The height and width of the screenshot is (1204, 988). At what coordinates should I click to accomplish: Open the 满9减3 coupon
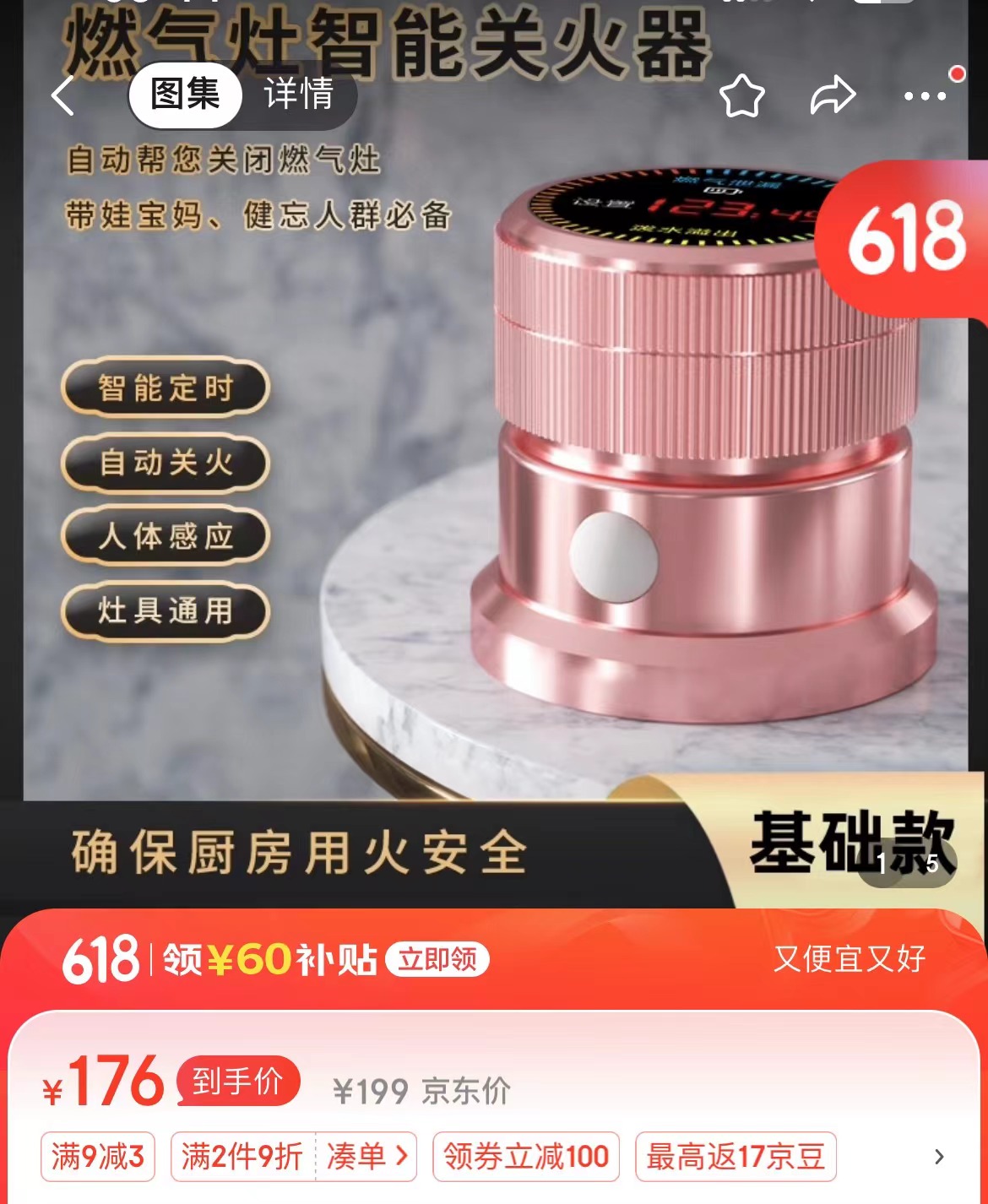[x=98, y=1157]
